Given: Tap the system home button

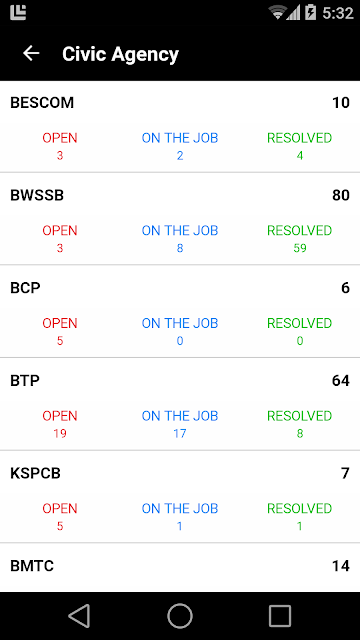Looking at the screenshot, I should (x=180, y=616).
